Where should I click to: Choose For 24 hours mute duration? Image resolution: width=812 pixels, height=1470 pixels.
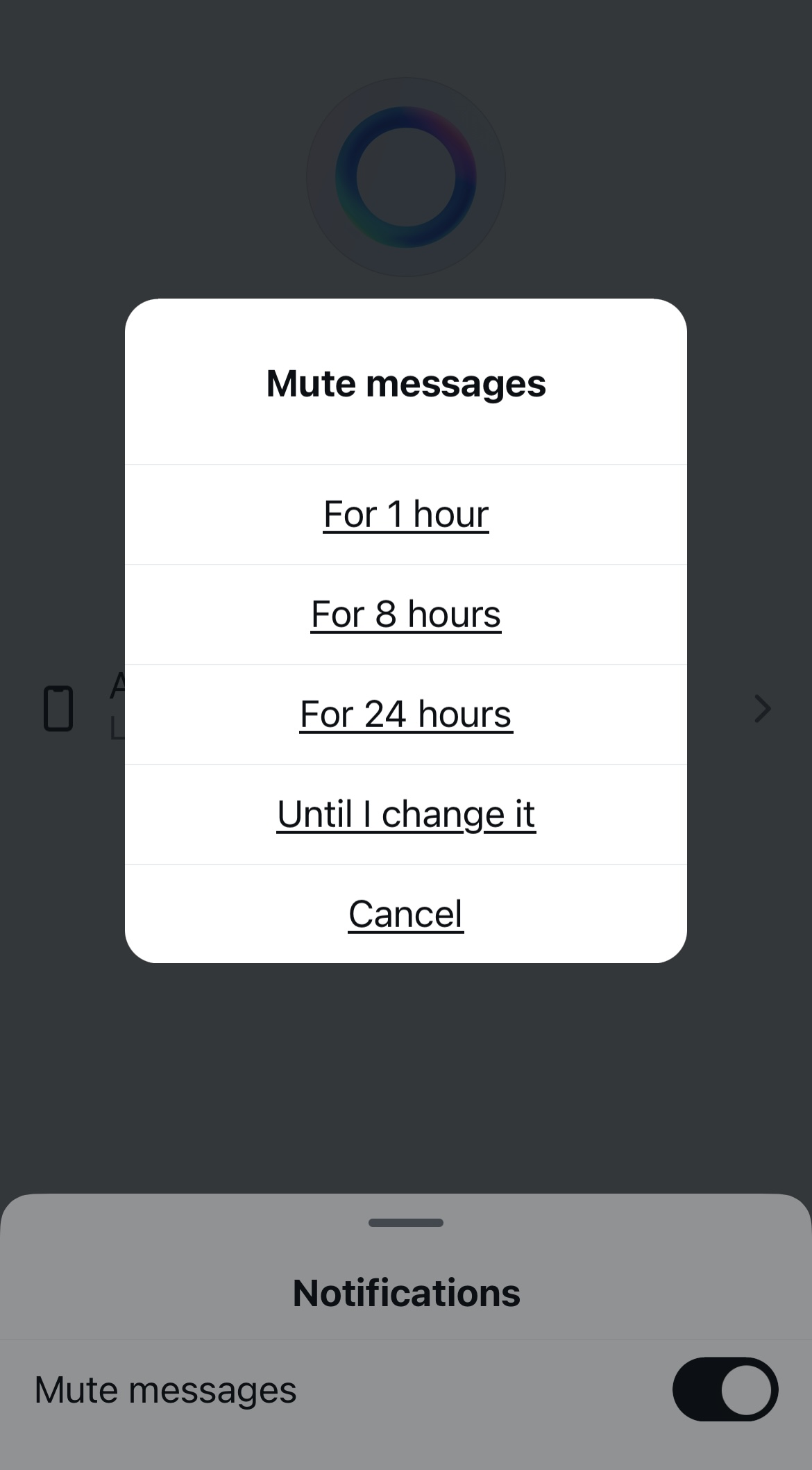point(406,715)
